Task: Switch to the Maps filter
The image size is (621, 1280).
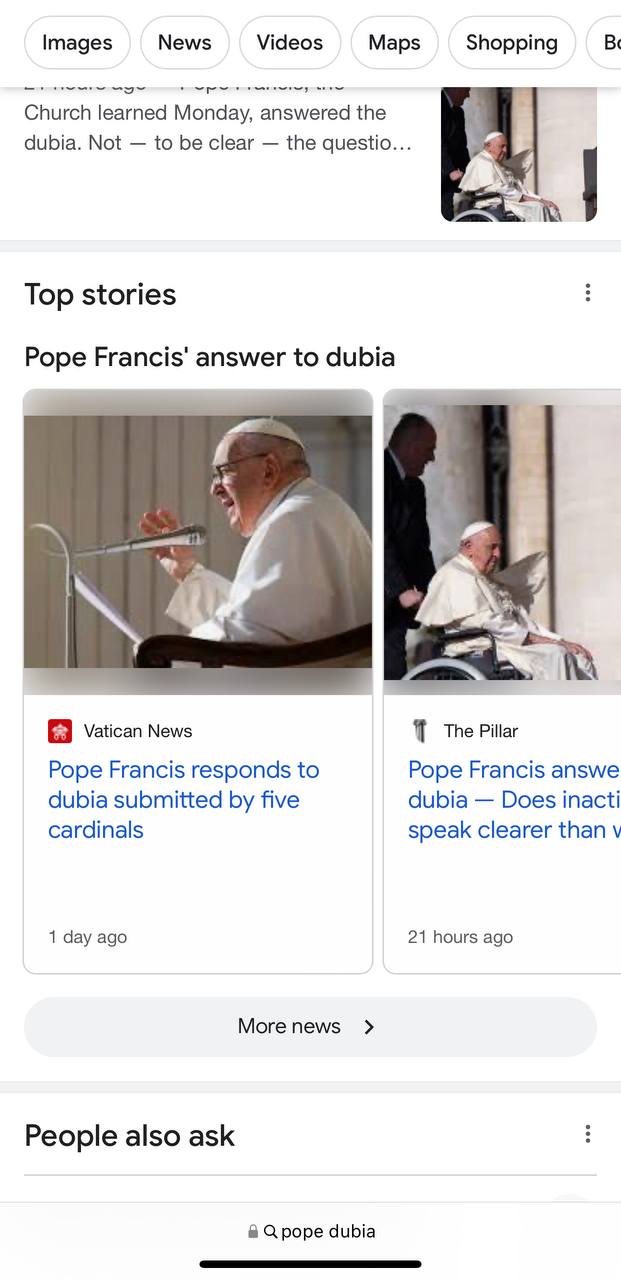Action: (394, 43)
